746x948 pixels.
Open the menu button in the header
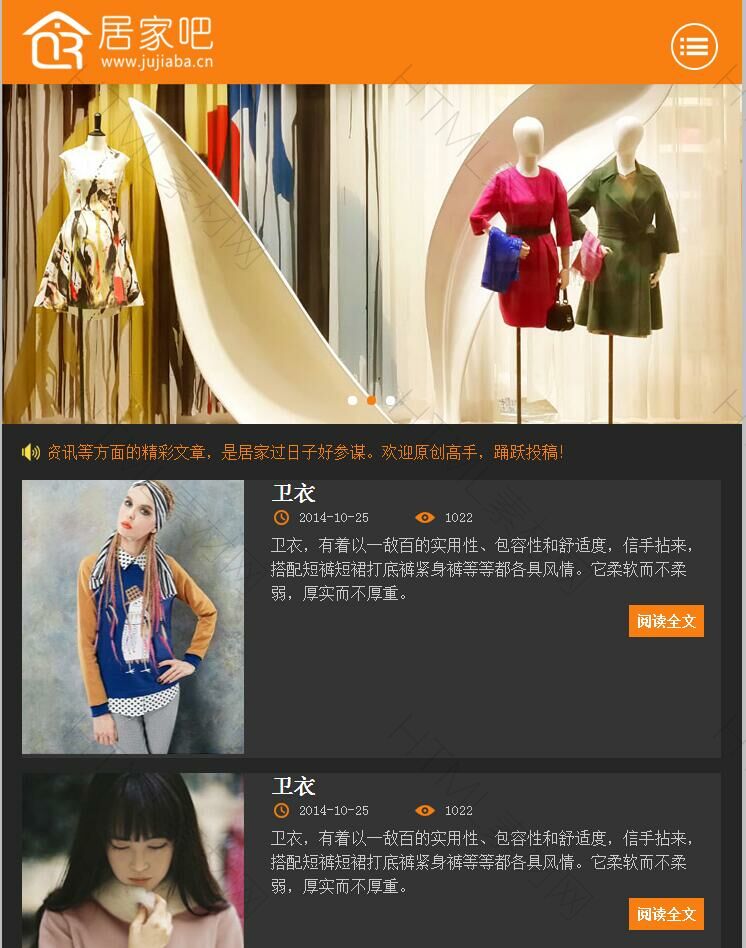click(x=694, y=46)
